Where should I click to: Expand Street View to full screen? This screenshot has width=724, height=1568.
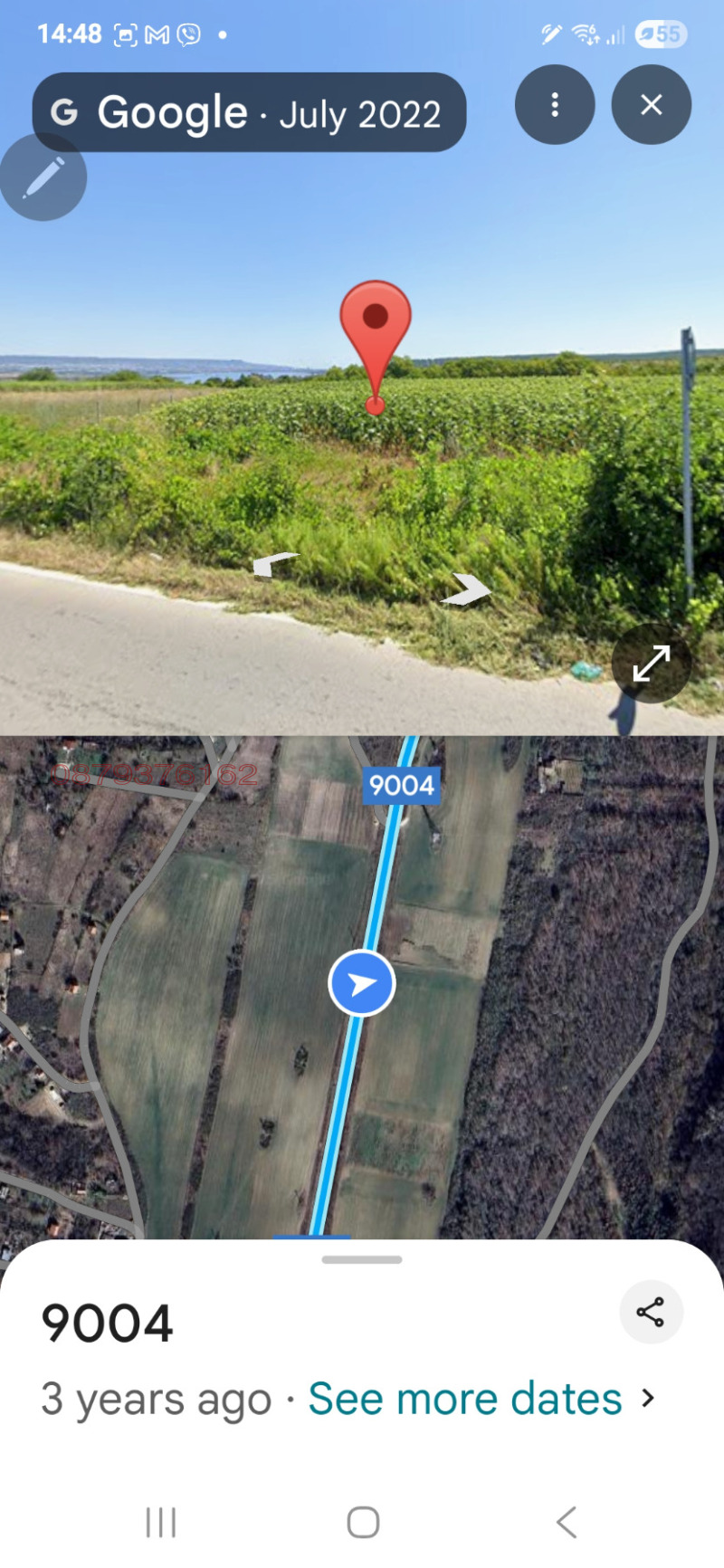(x=651, y=663)
